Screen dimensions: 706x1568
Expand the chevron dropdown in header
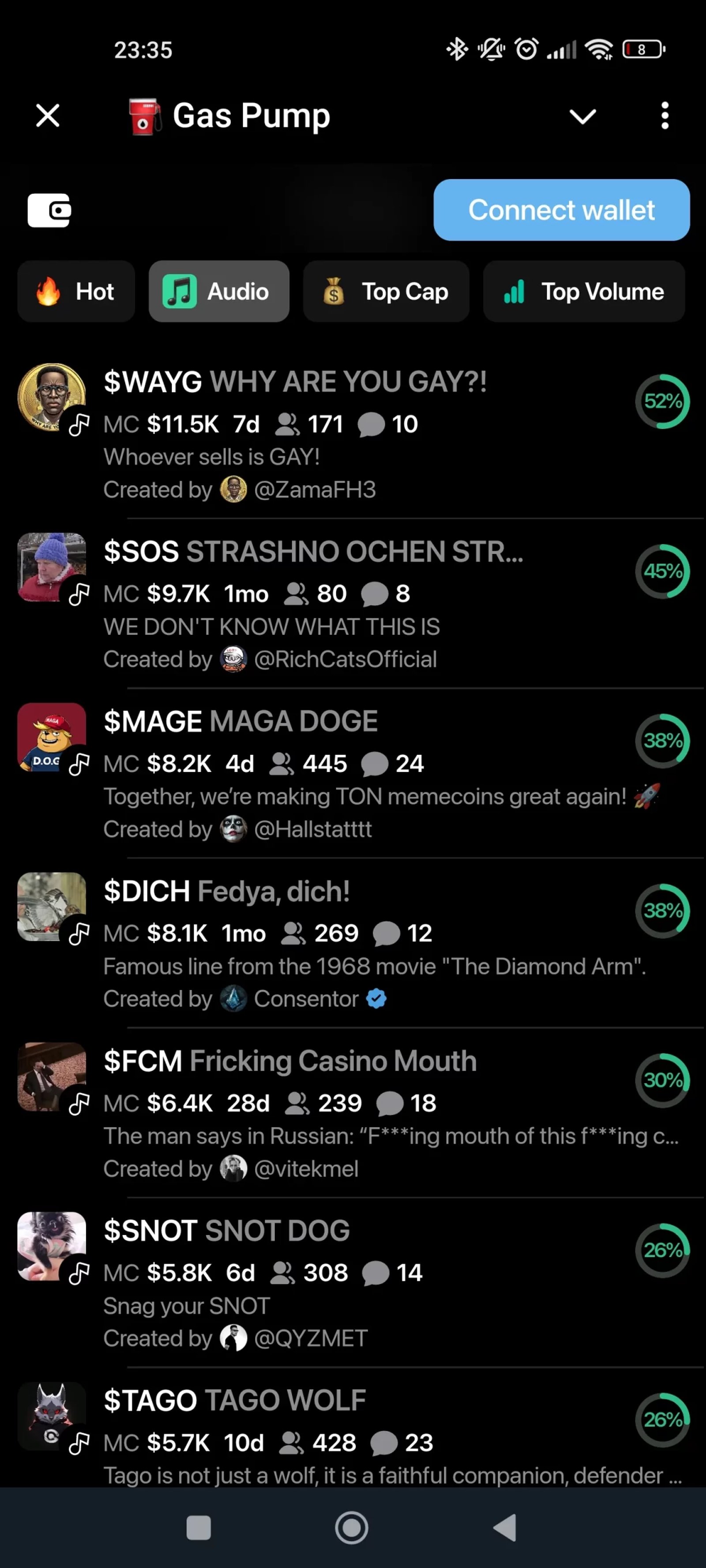point(582,116)
